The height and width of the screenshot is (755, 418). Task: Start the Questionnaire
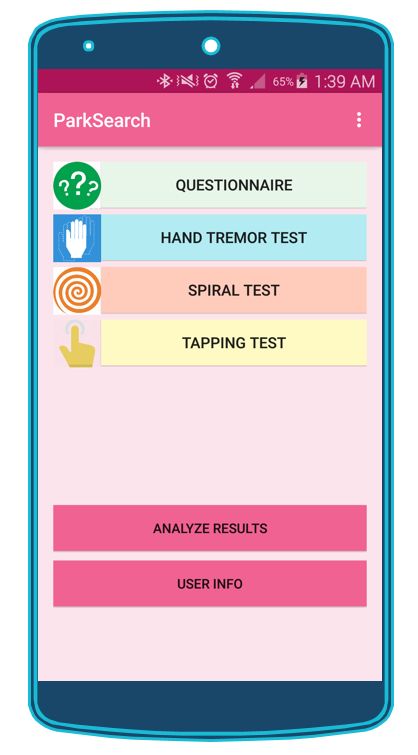tap(234, 185)
